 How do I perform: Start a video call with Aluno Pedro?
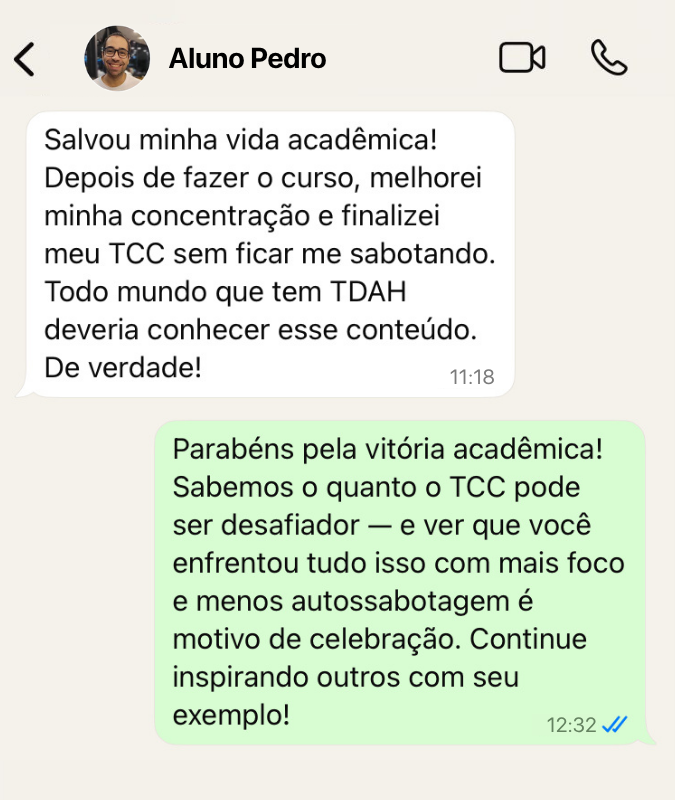[521, 58]
